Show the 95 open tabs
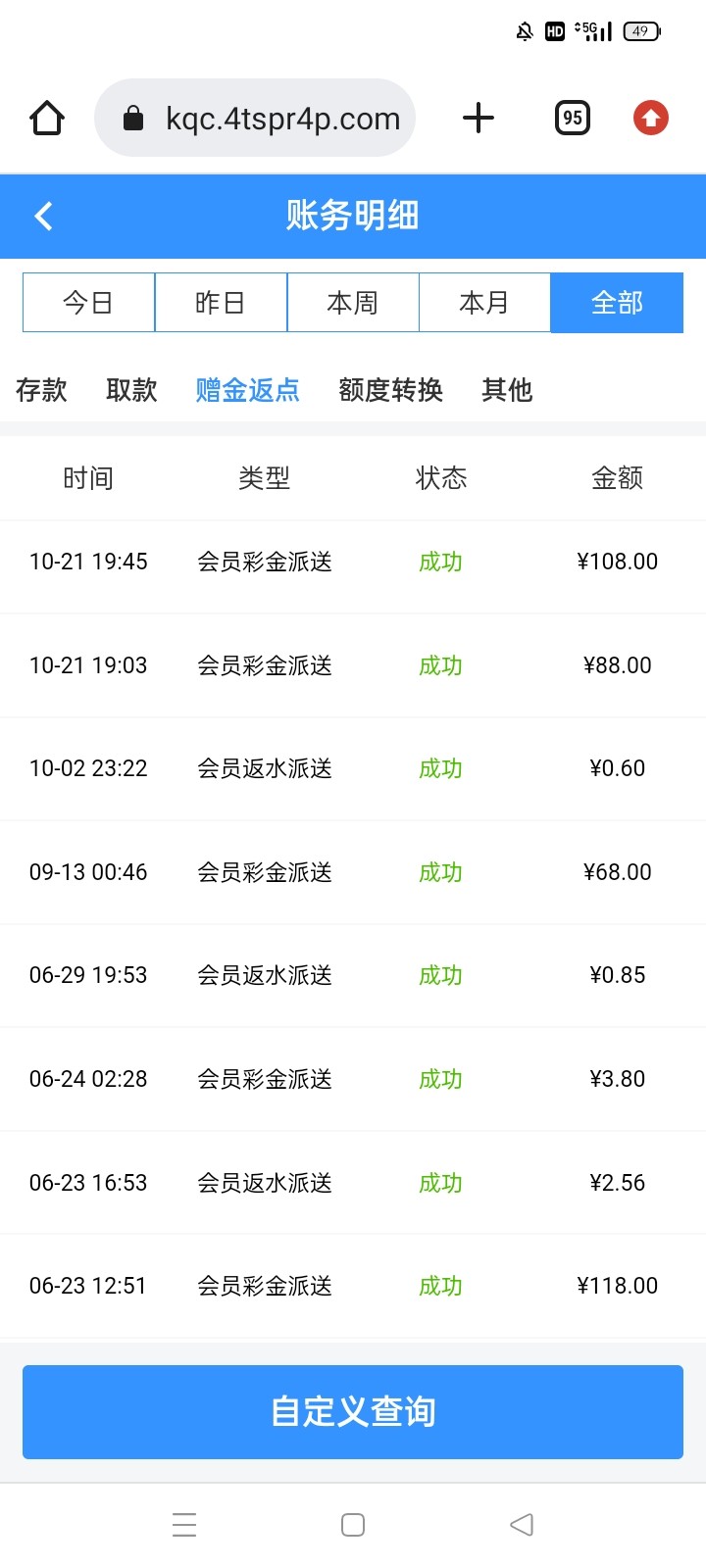The height and width of the screenshot is (1568, 706). [572, 119]
